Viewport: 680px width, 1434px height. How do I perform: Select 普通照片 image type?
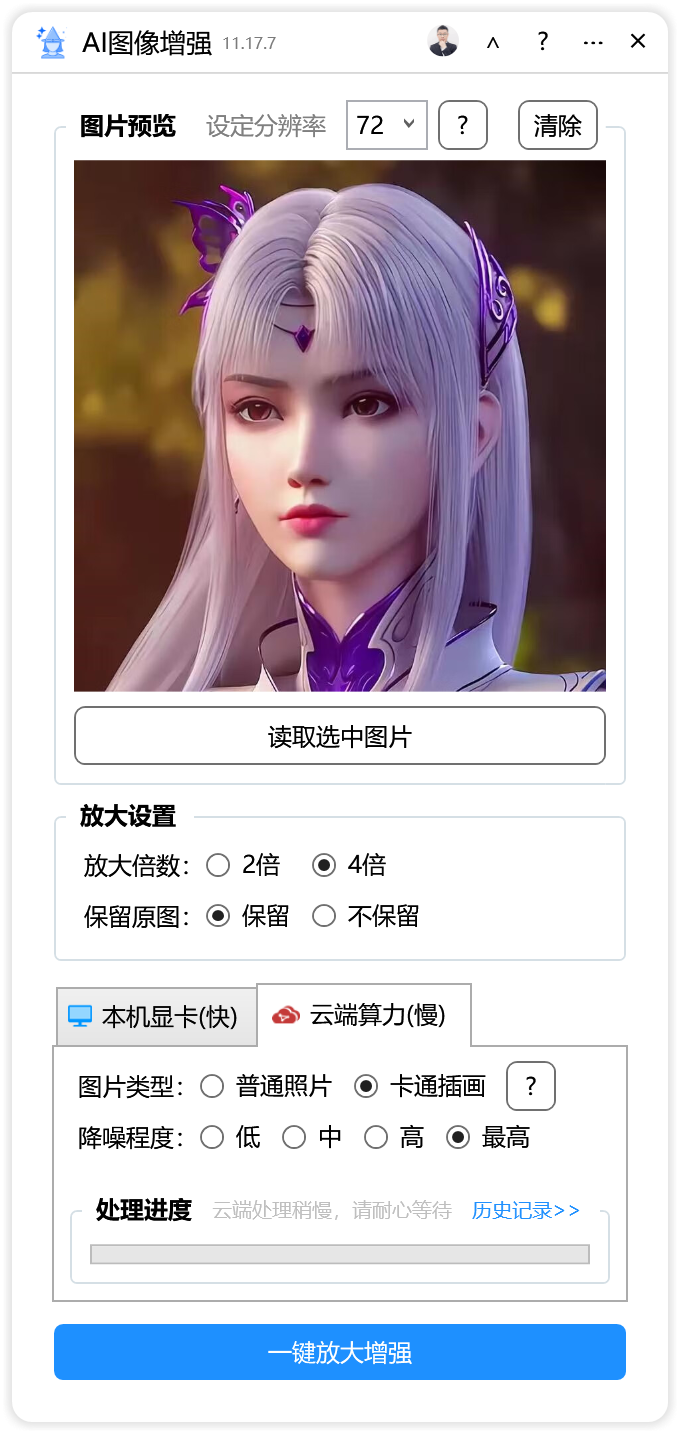212,1086
